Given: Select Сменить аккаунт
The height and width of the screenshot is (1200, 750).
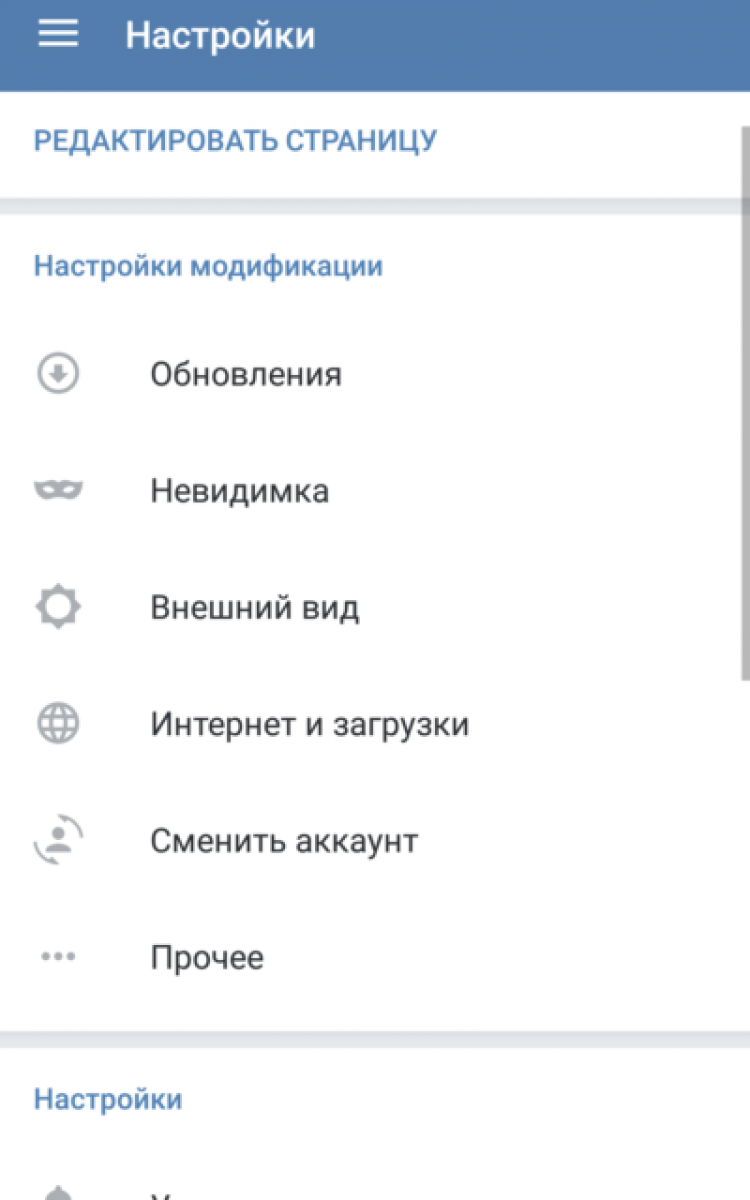Looking at the screenshot, I should pos(284,841).
